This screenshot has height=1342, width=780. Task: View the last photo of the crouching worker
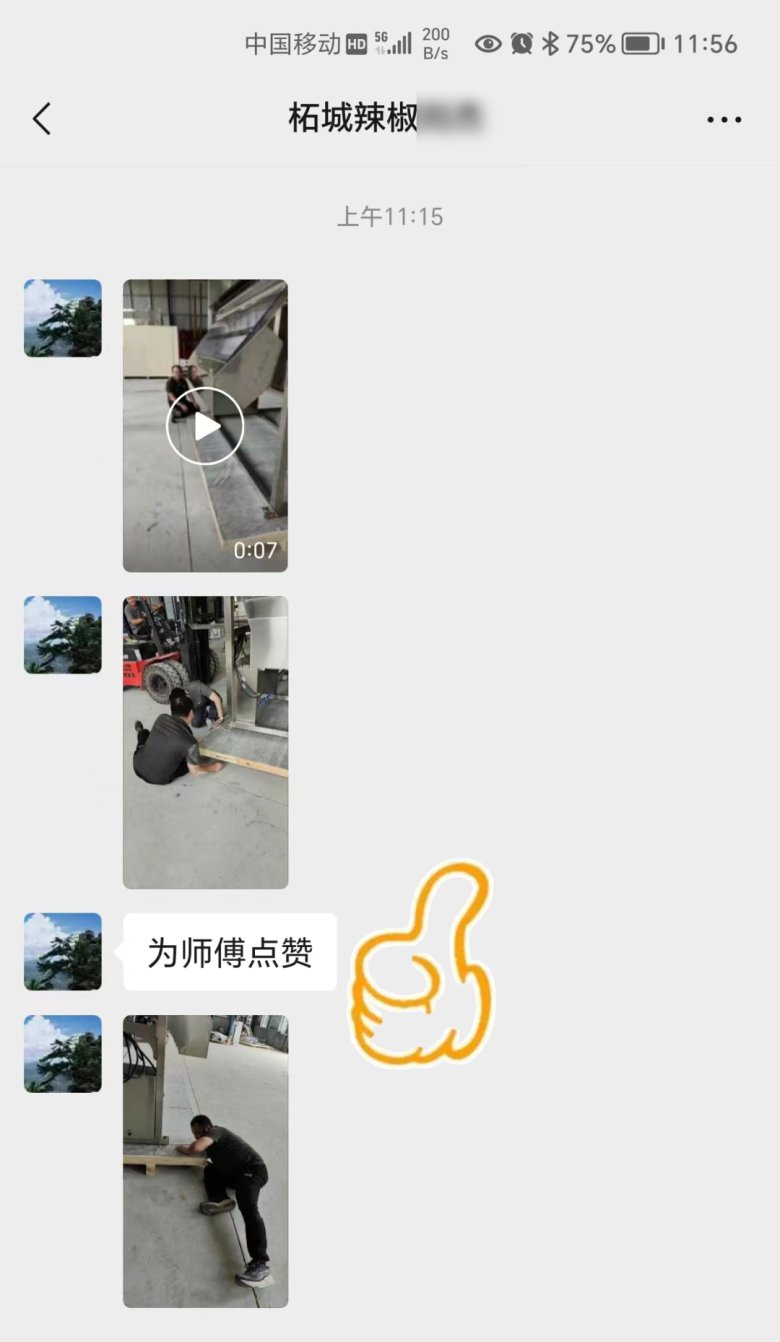(205, 1161)
